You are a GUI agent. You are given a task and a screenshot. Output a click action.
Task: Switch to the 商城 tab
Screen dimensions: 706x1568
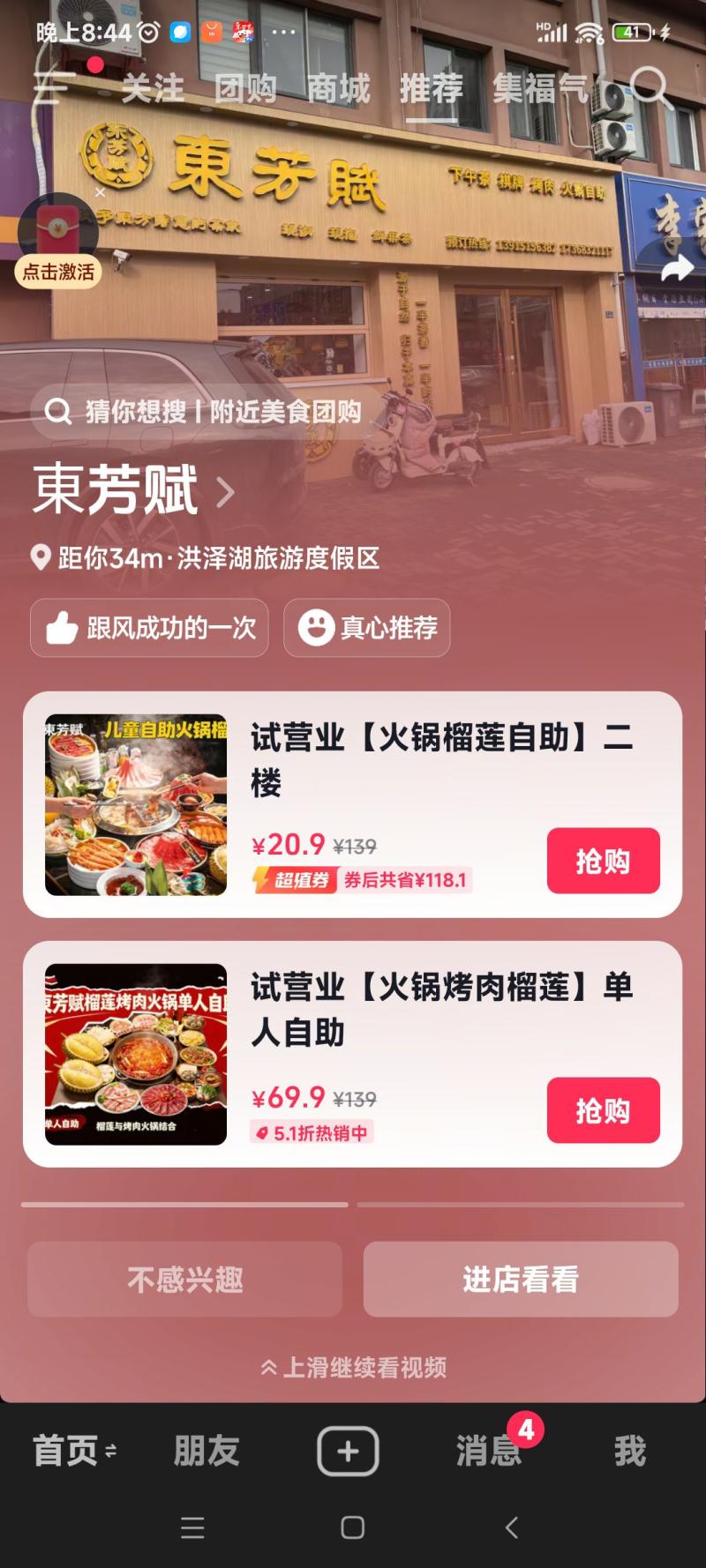(339, 88)
